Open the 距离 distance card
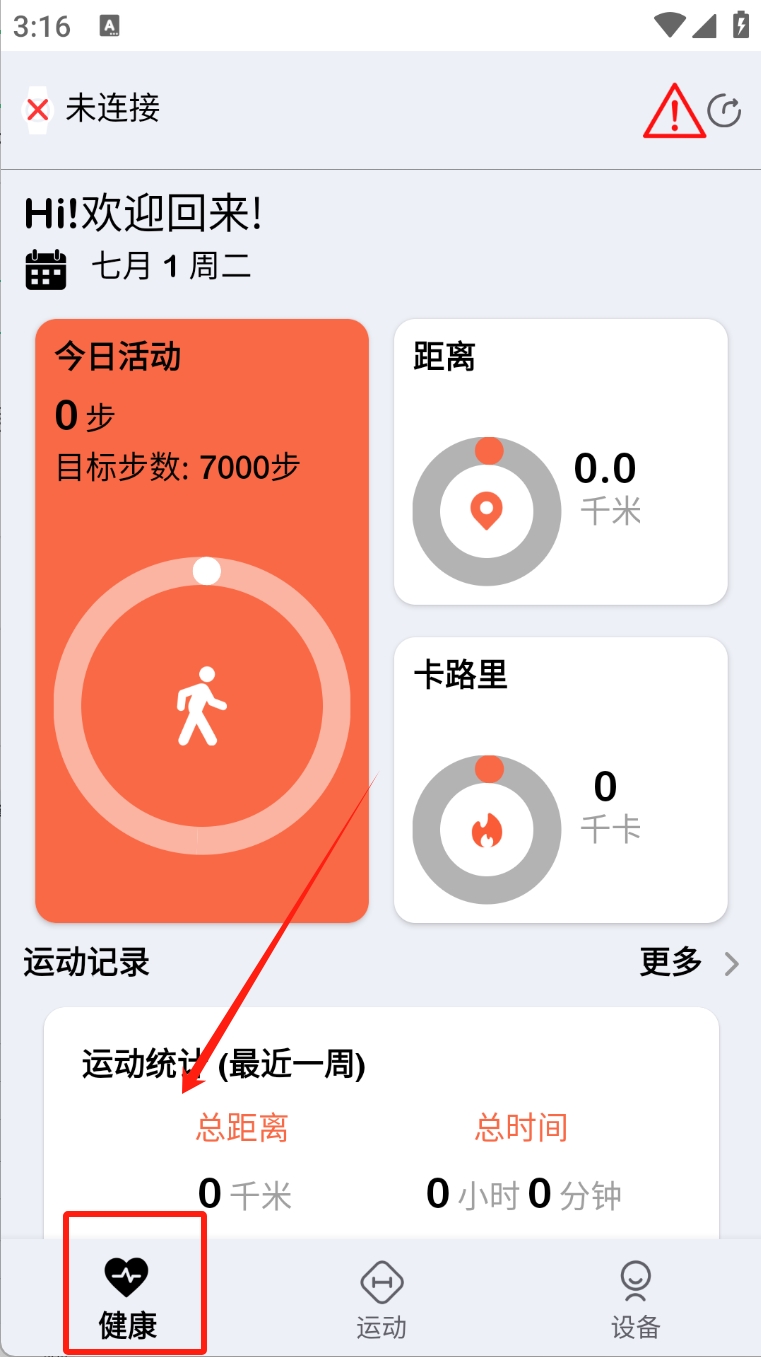This screenshot has height=1357, width=761. [561, 462]
